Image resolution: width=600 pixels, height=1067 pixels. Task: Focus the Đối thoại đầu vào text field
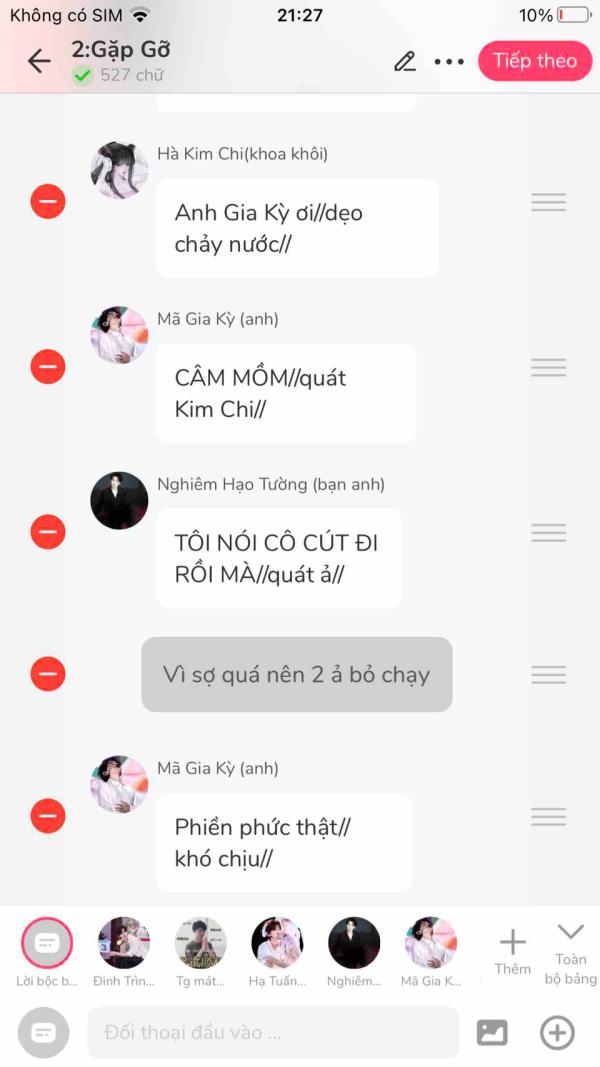(273, 1032)
